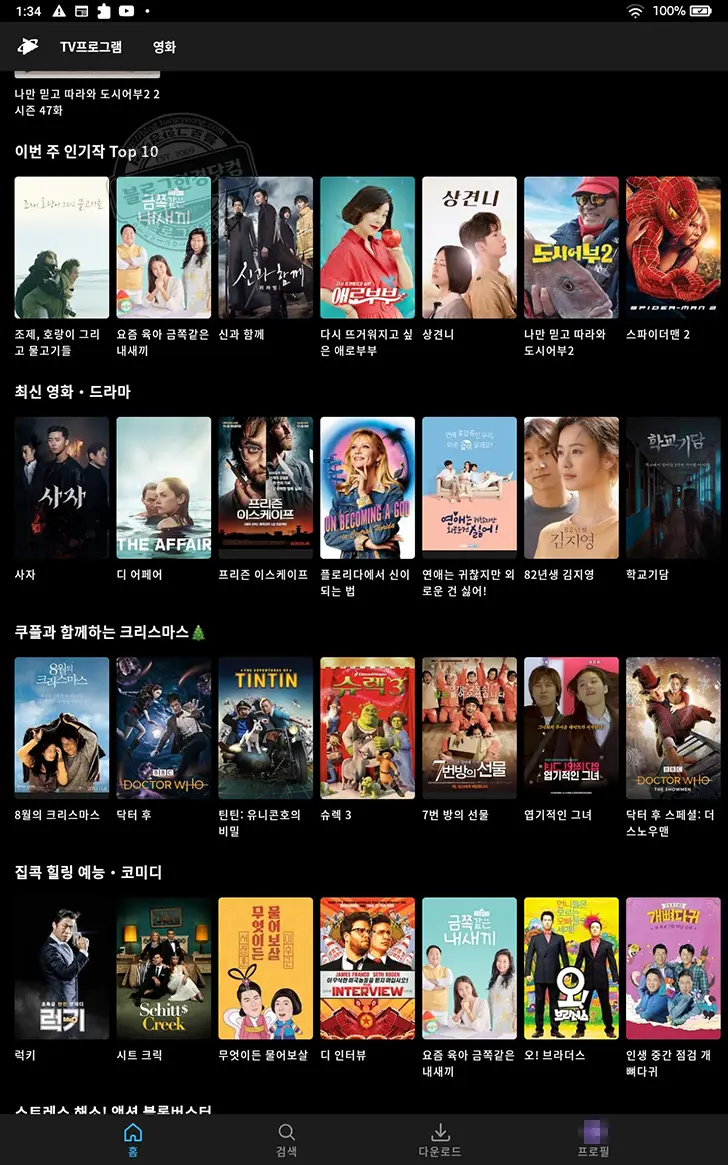Open 7번 방의 선물 tile

coord(469,728)
